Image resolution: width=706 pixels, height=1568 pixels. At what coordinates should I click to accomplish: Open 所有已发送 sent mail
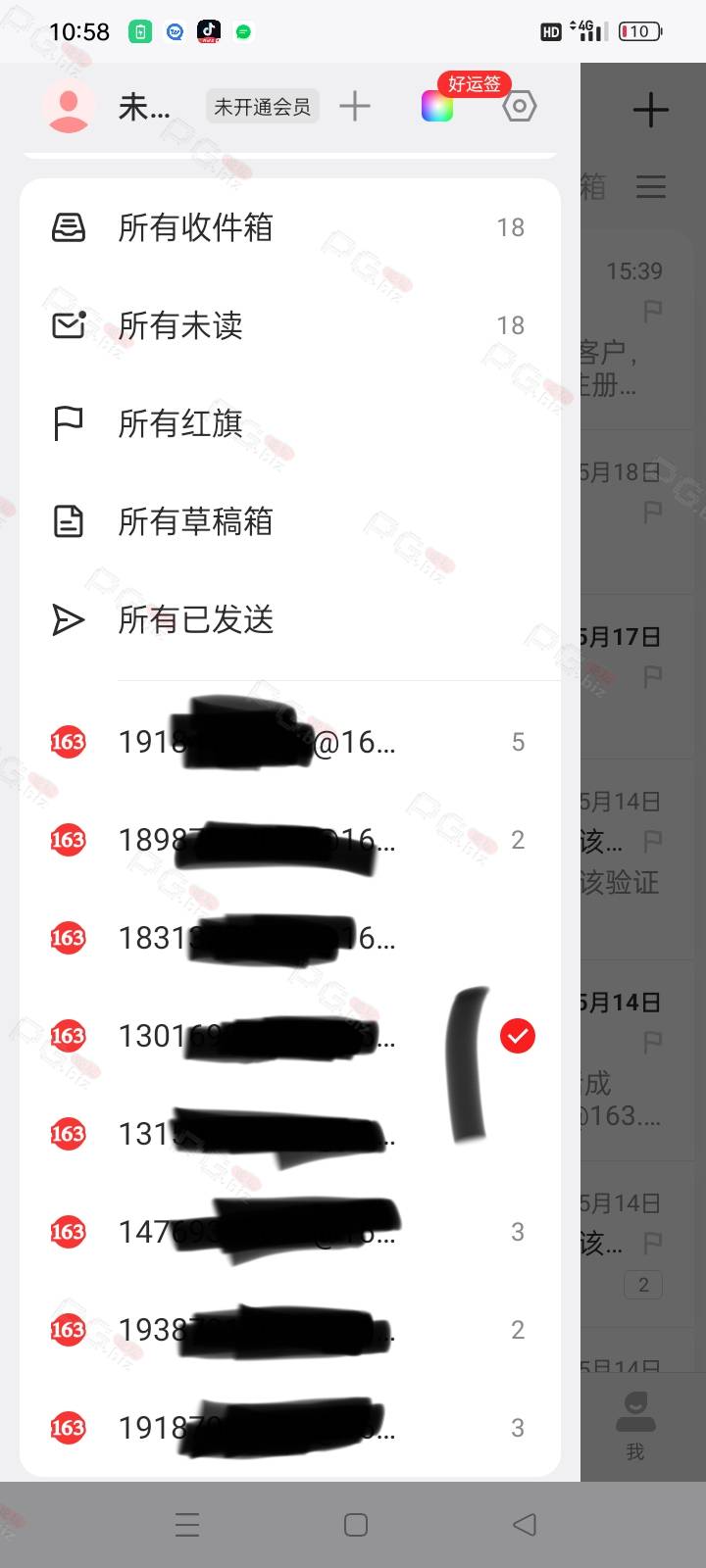pyautogui.click(x=290, y=619)
